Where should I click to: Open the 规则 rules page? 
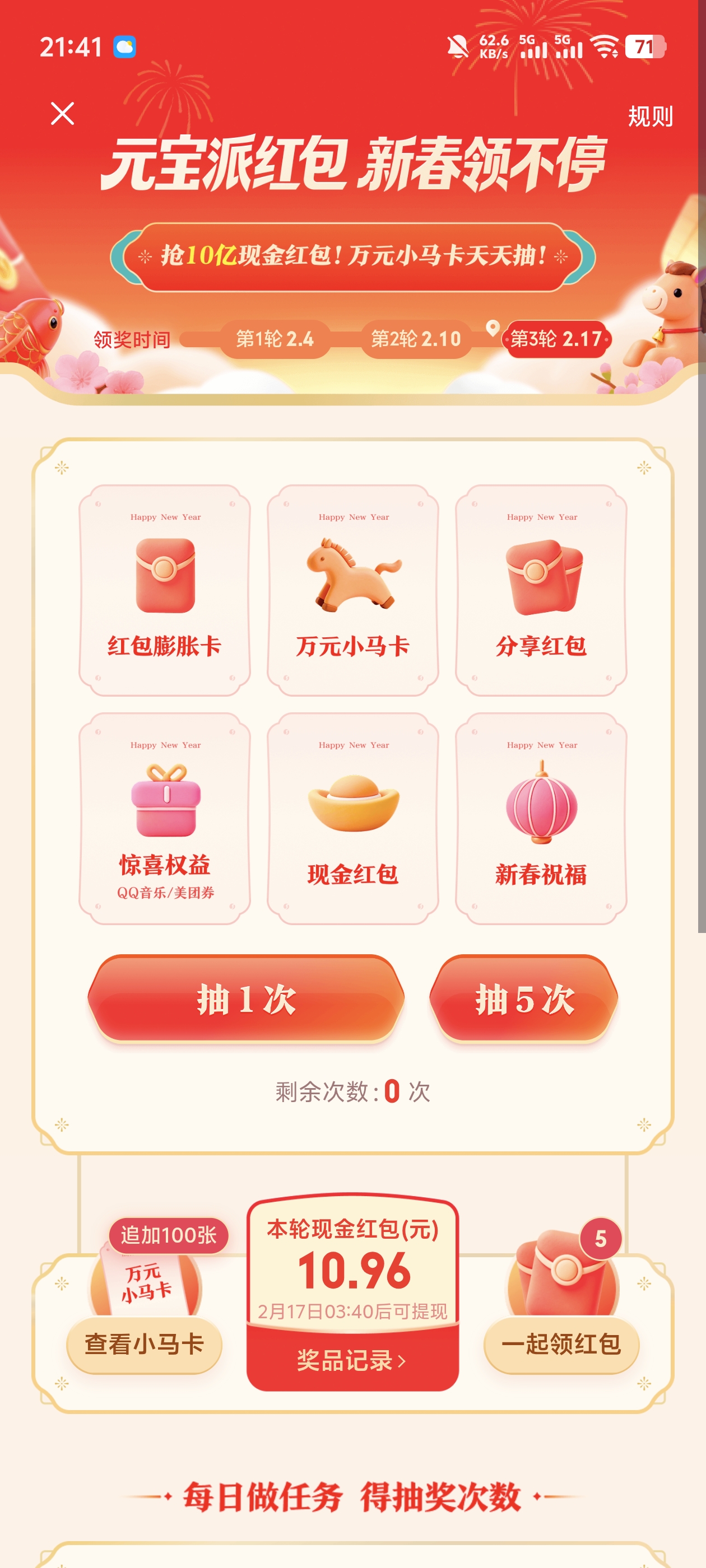click(650, 116)
